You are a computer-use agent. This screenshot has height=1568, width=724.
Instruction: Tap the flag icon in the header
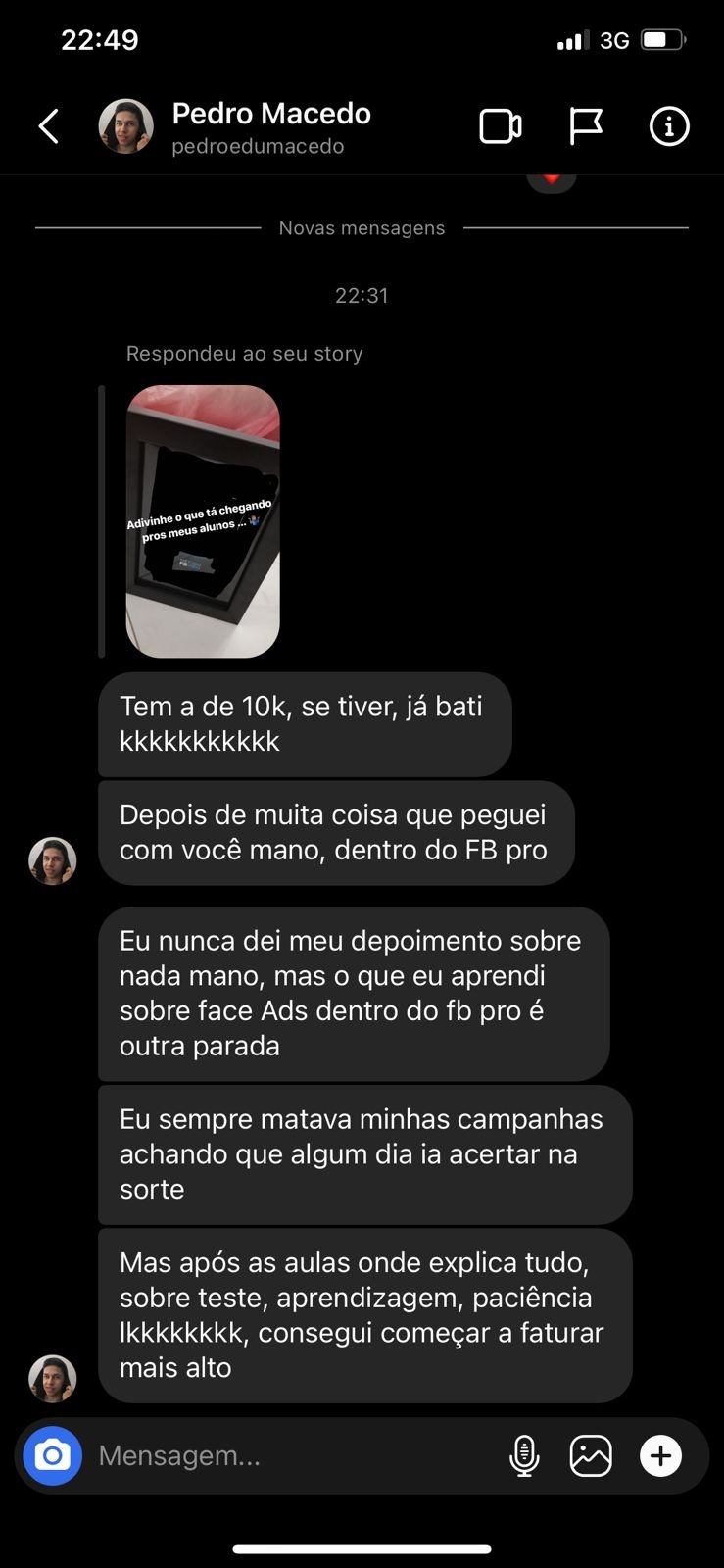586,126
